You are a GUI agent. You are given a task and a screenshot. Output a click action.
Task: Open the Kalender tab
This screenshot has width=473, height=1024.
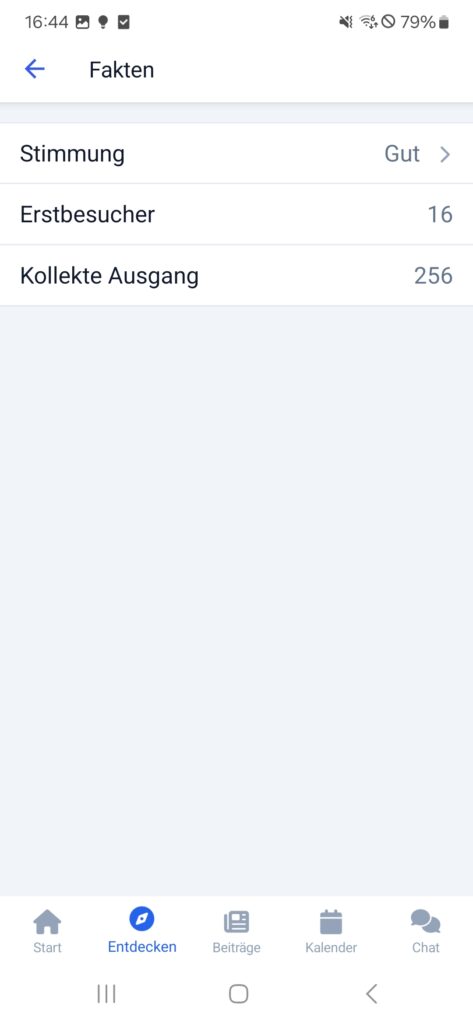[x=331, y=931]
